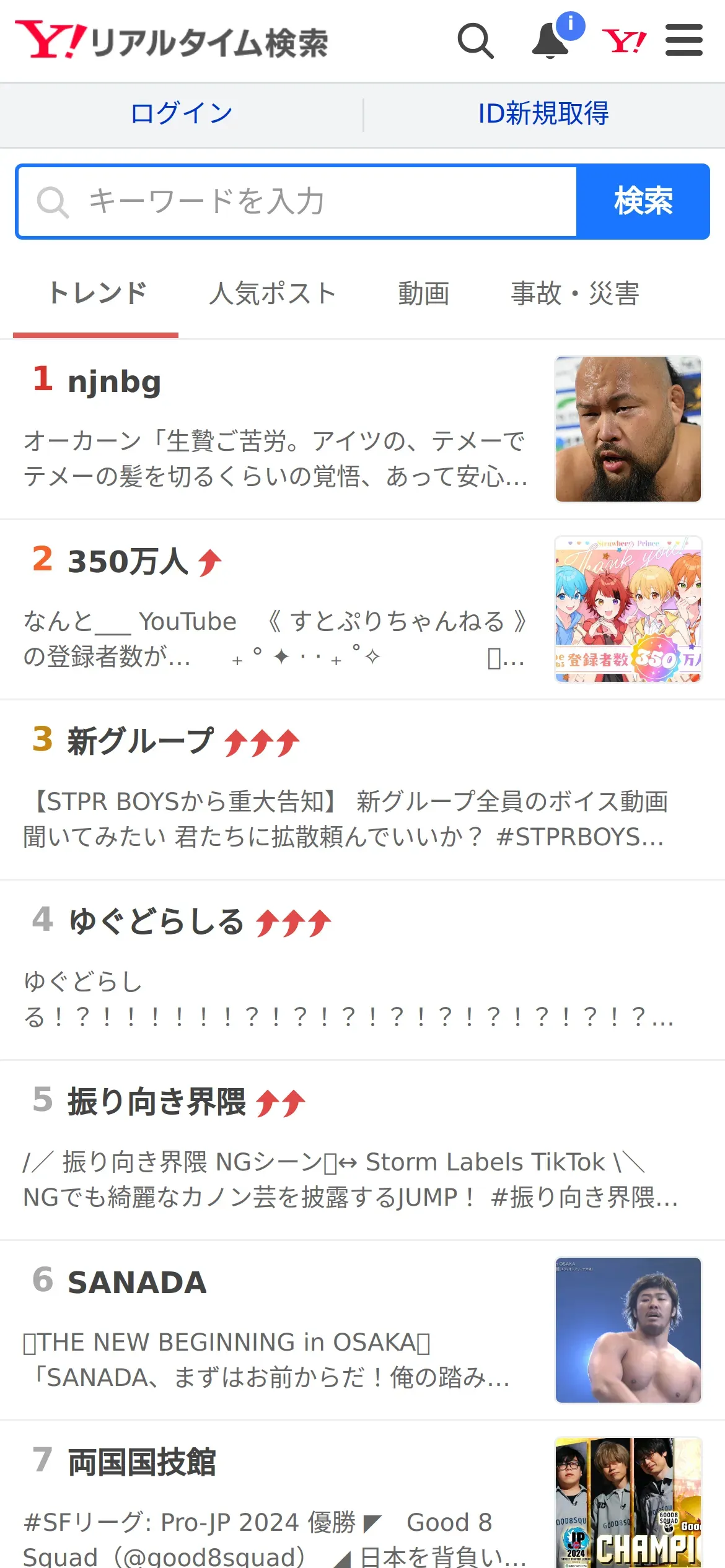Viewport: 725px width, 1568px height.
Task: Open the notifications bell
Action: (551, 41)
